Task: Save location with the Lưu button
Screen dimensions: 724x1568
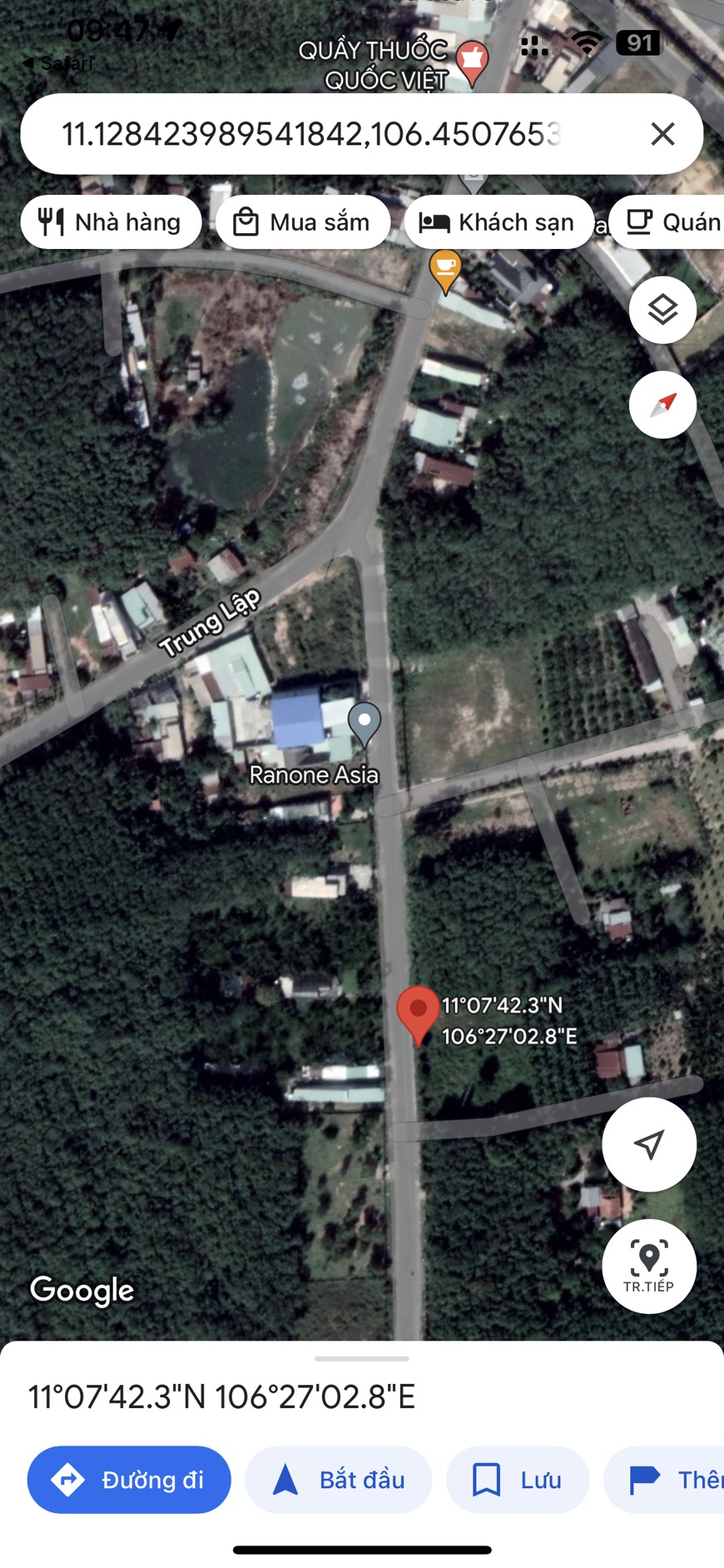Action: 517,1480
